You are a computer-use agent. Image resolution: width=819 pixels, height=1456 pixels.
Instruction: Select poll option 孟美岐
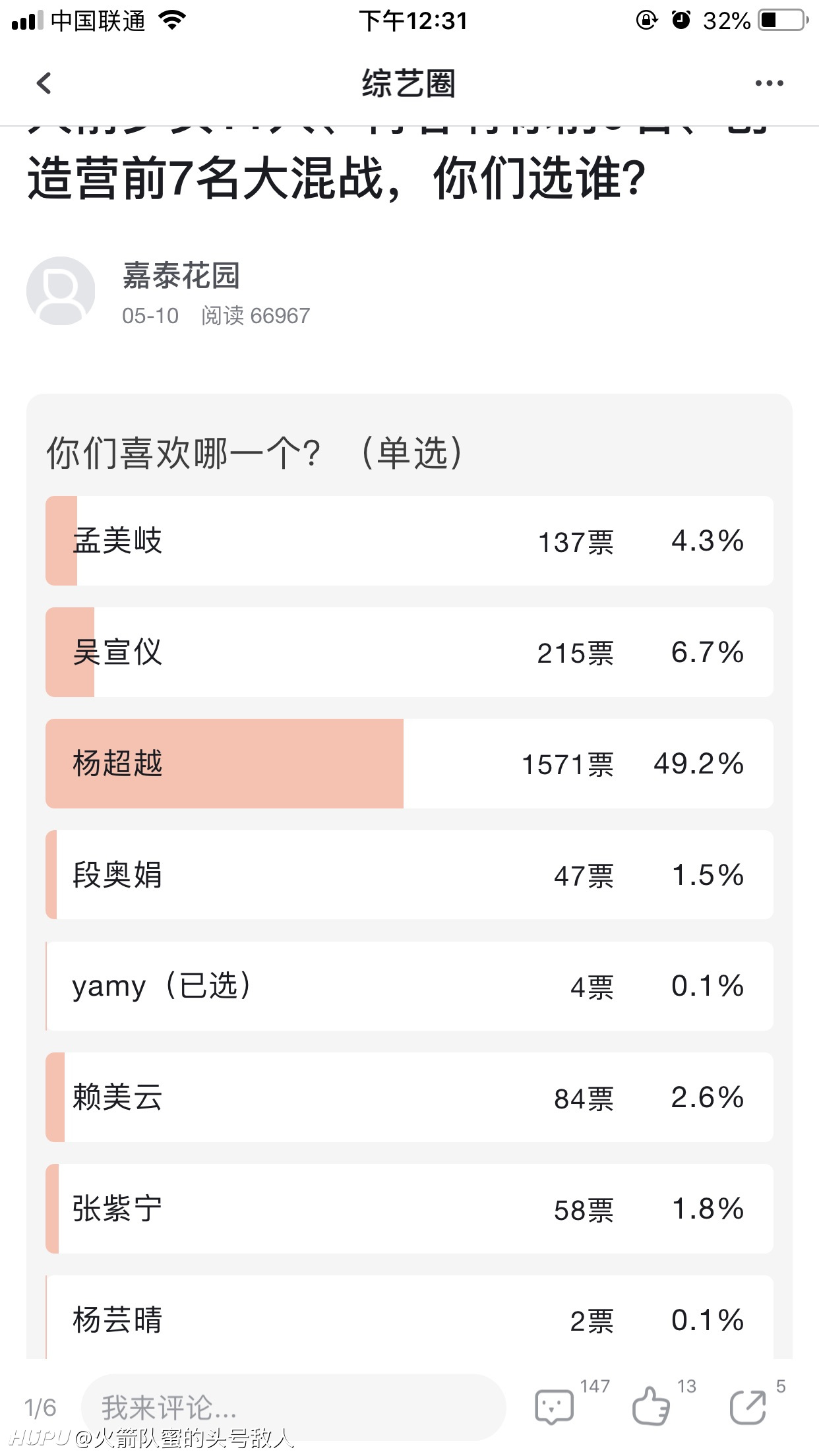[x=409, y=541]
